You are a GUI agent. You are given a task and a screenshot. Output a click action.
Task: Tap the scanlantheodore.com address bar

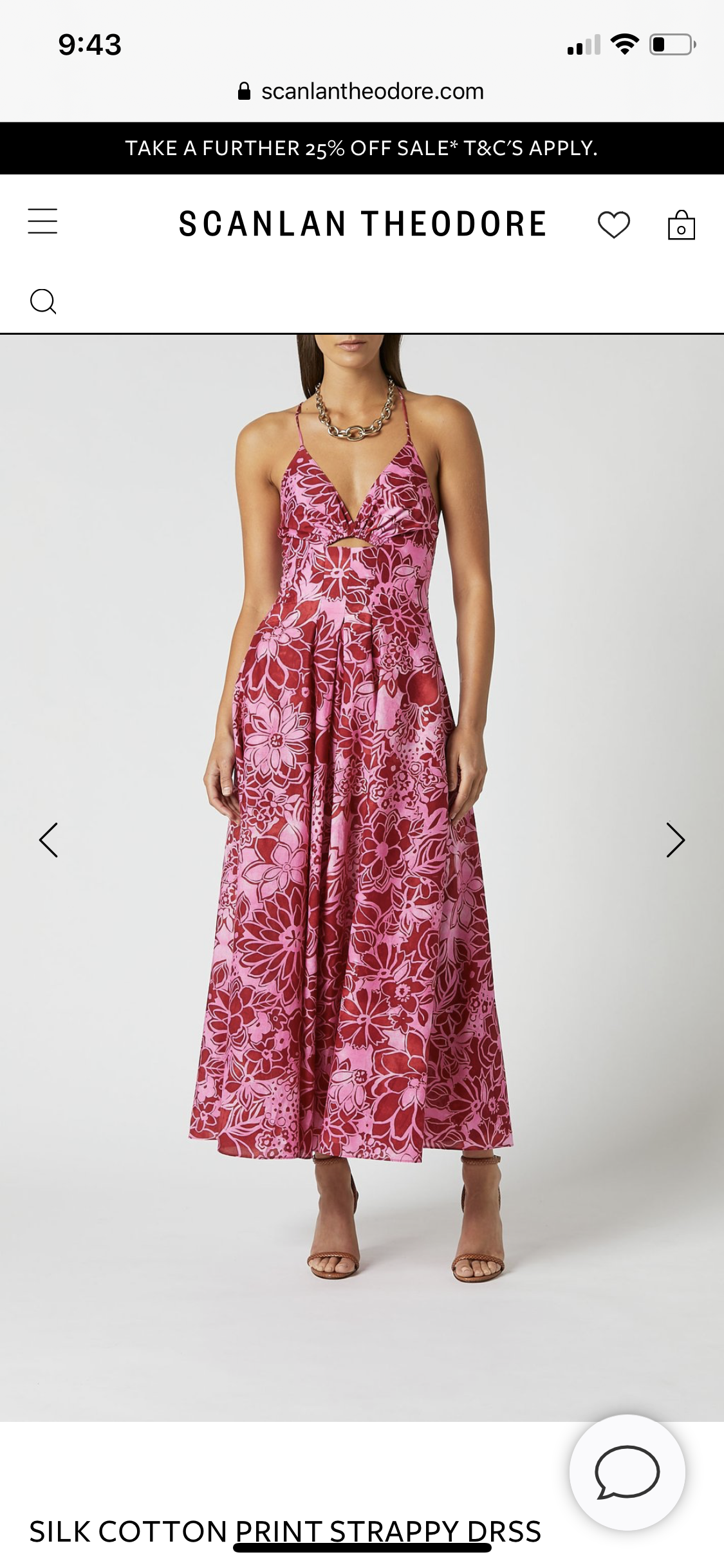(x=362, y=91)
